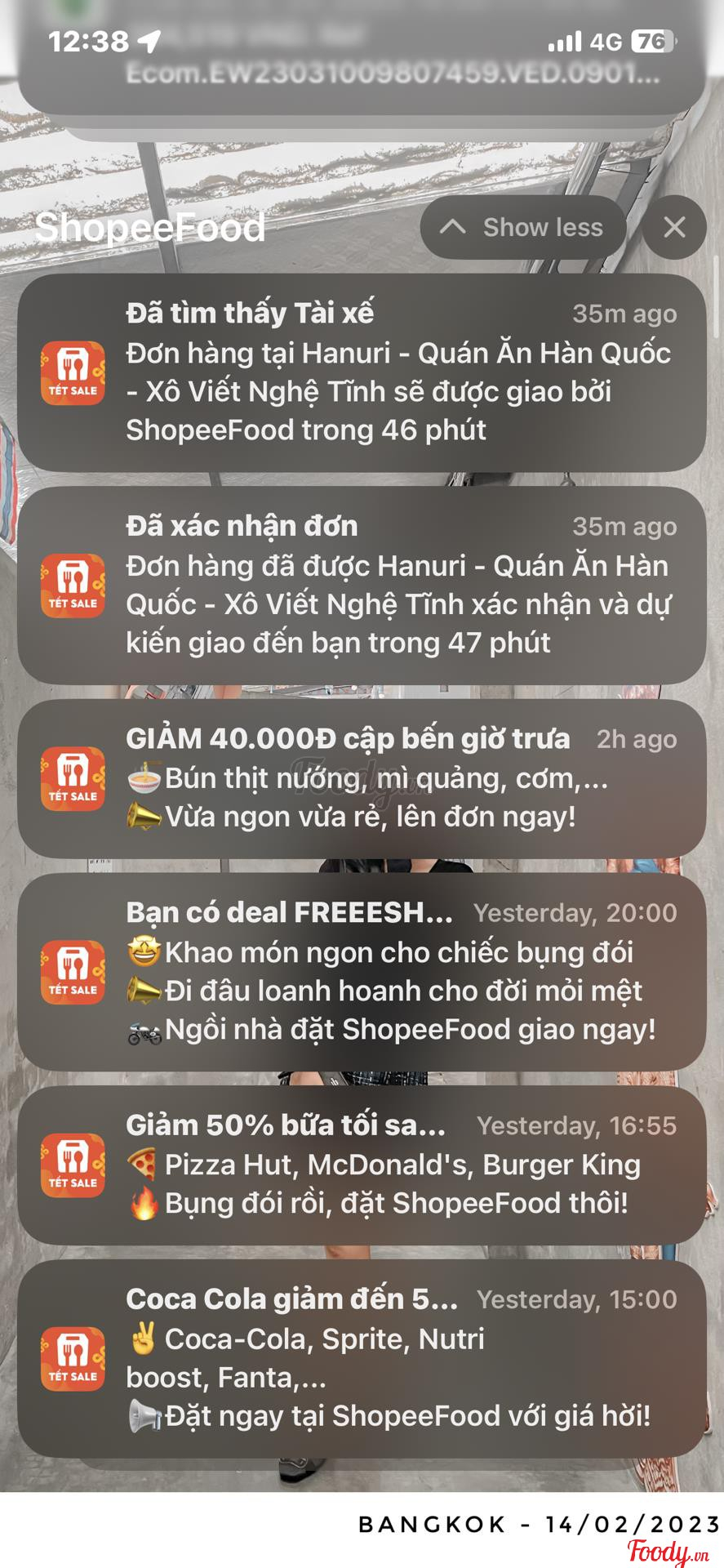Screen dimensions: 724x1568
Task: Open the Coca Cola discount notification
Action: tap(362, 1359)
